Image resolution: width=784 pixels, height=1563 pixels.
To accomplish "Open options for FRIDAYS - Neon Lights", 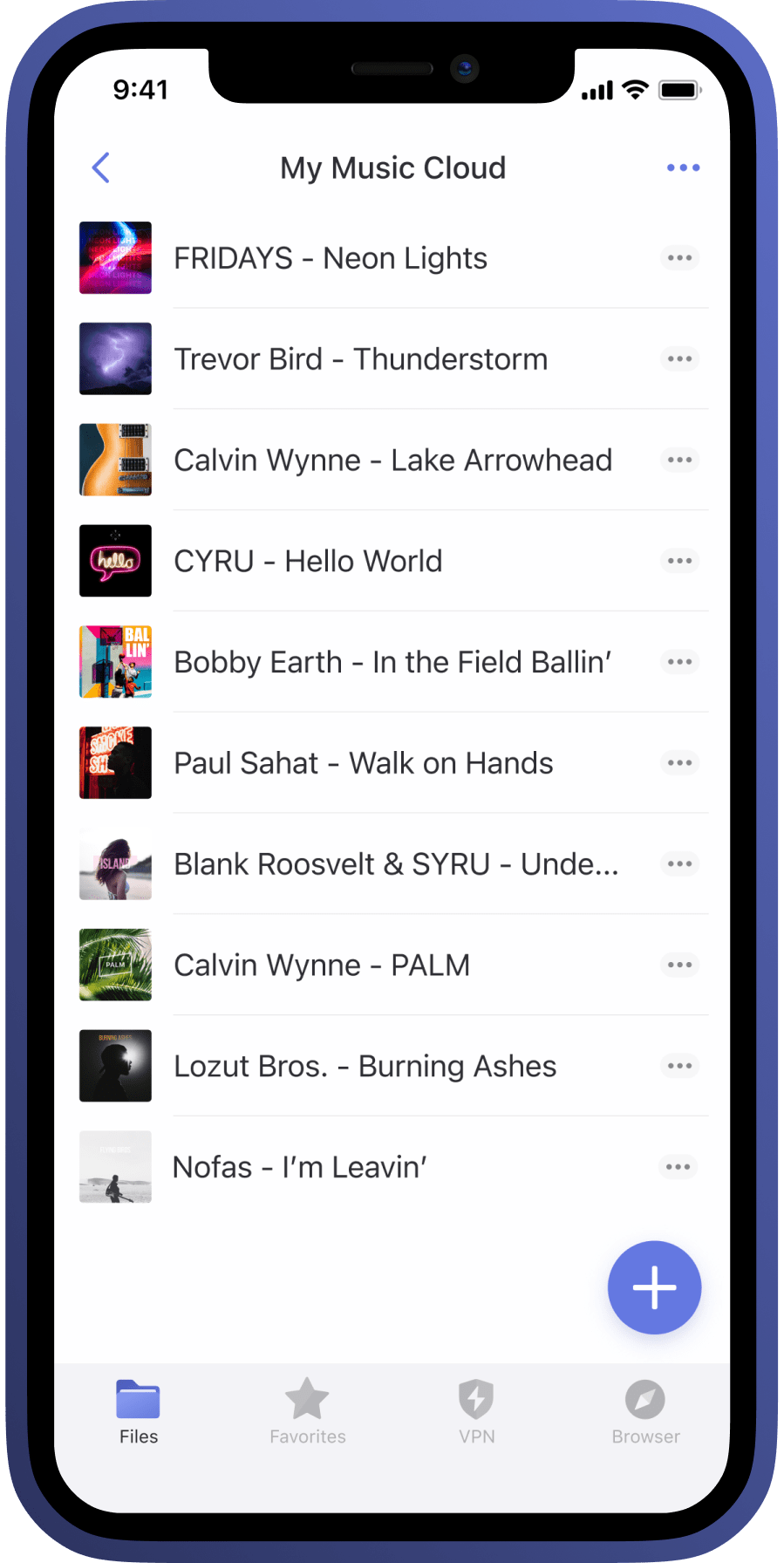I will coord(679,258).
